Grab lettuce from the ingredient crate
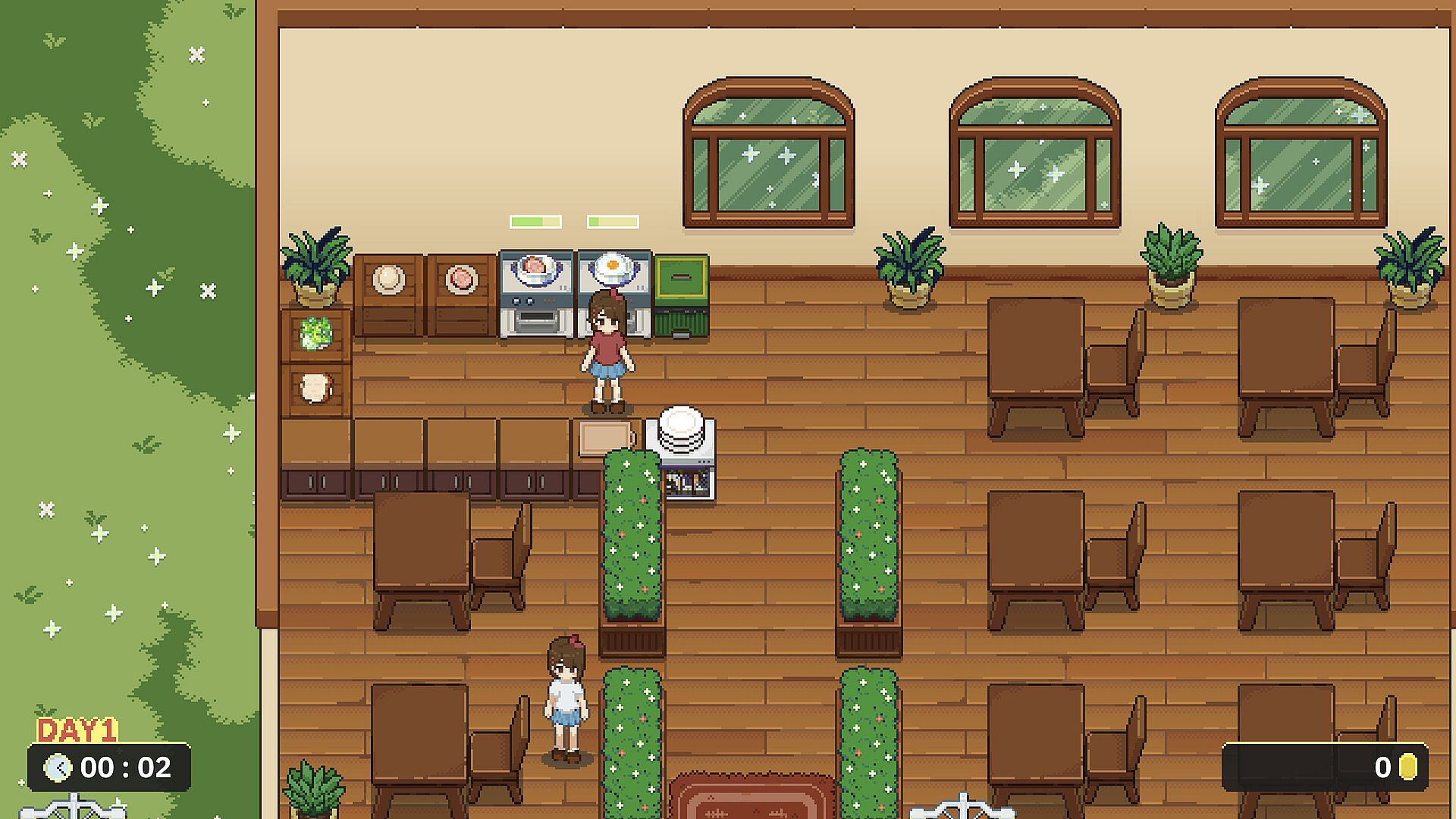The height and width of the screenshot is (819, 1456). point(315,334)
